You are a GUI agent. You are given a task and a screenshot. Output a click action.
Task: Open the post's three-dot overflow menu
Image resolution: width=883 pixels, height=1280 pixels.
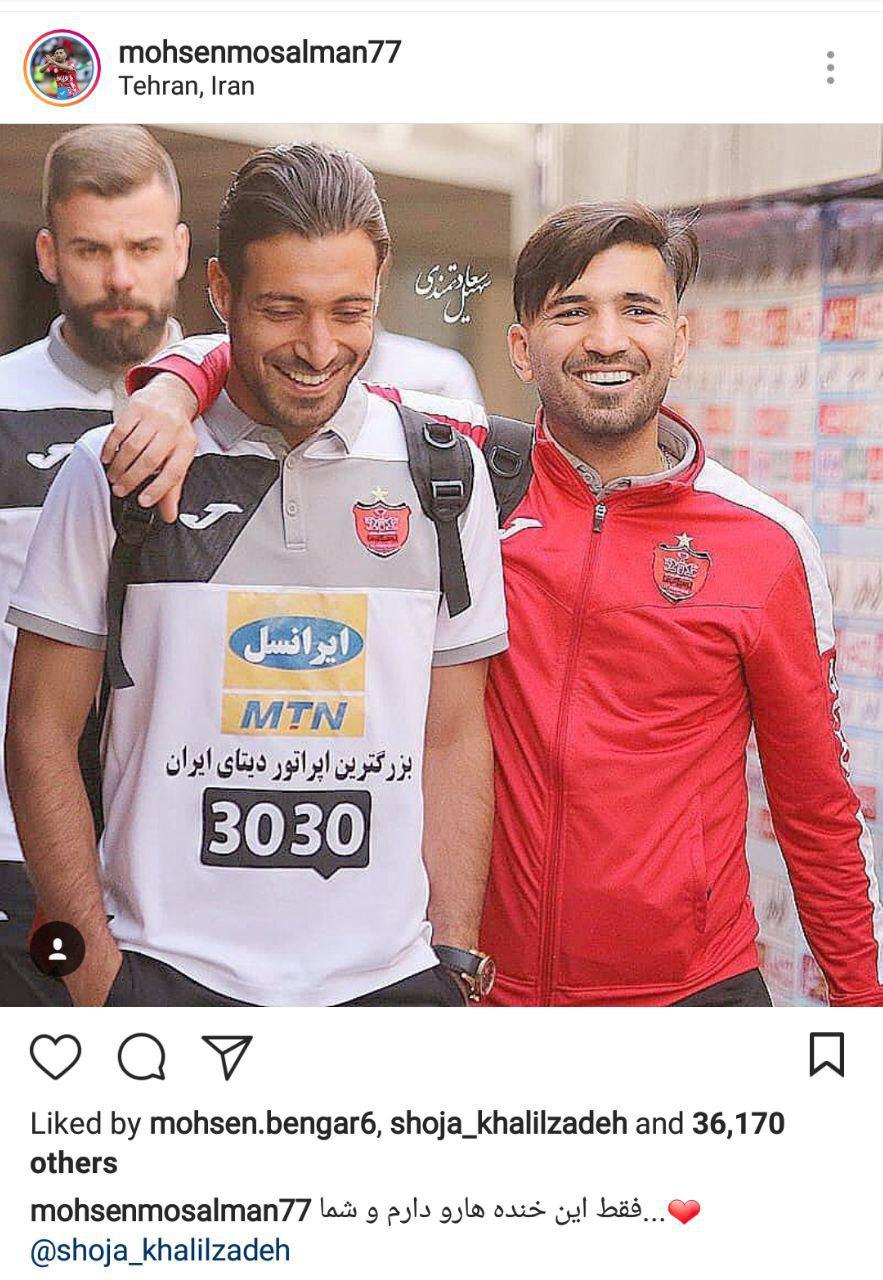[830, 67]
